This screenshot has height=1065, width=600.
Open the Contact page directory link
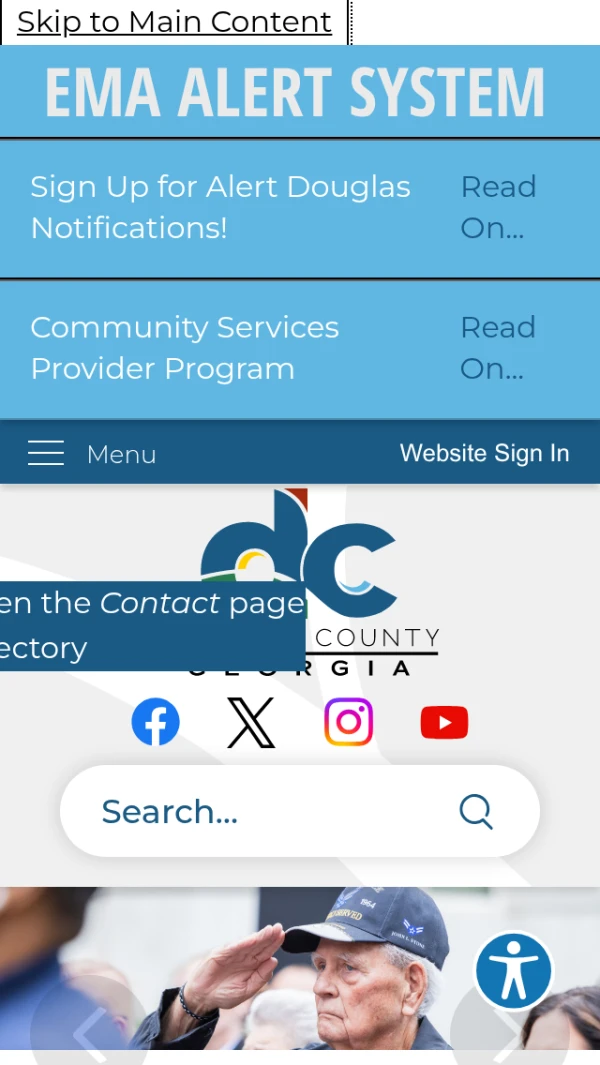(x=150, y=626)
